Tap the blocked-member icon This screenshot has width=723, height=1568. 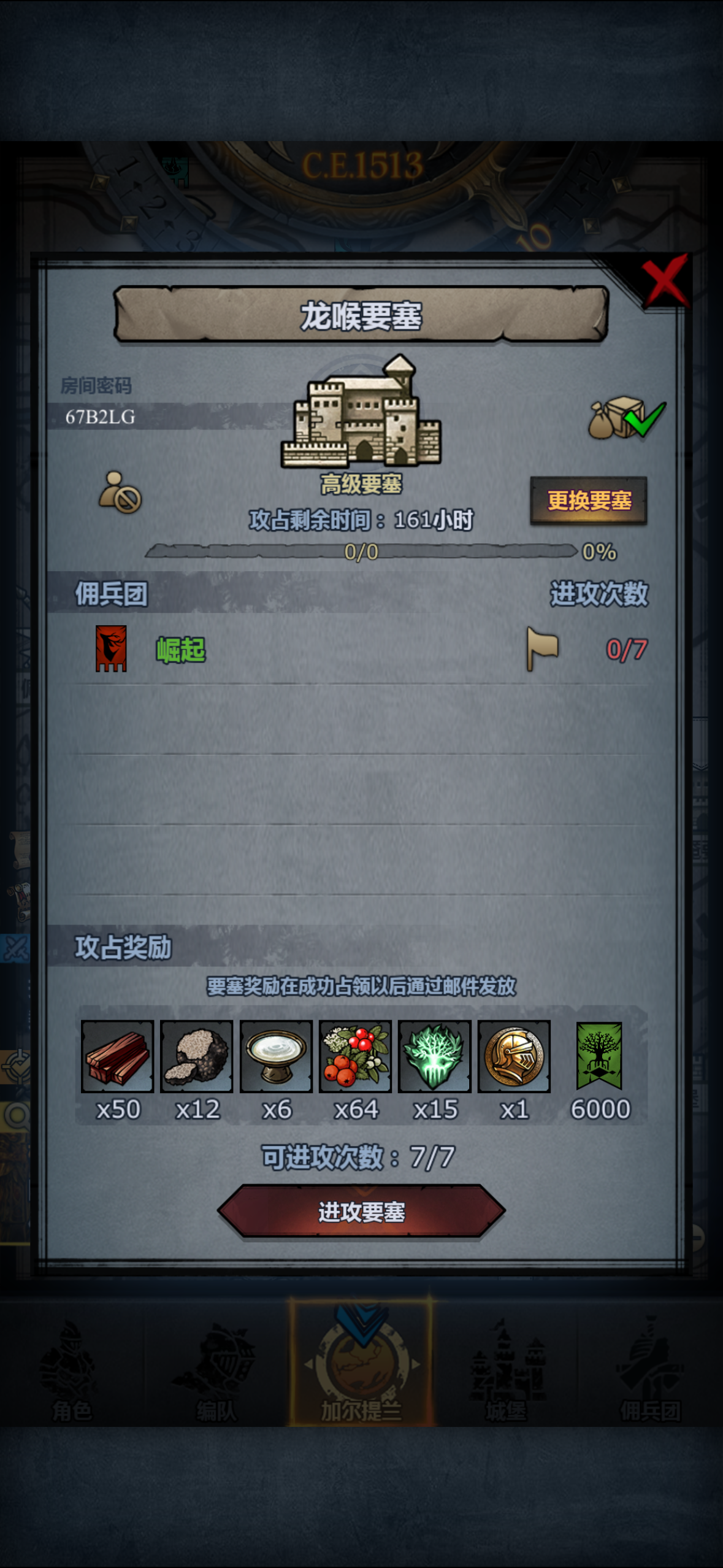tap(120, 492)
